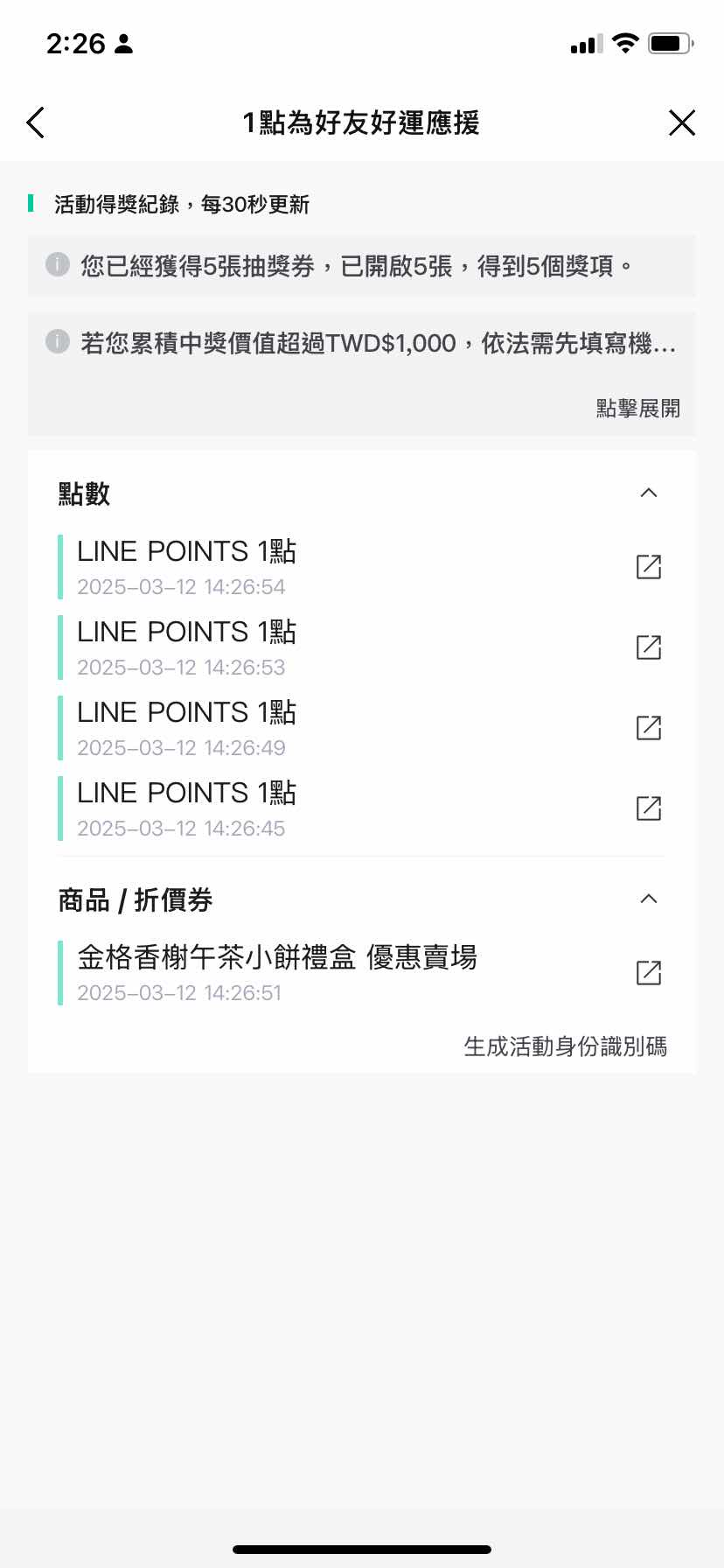
Task: Expand the notice via 點擊展開
Action: tap(637, 409)
